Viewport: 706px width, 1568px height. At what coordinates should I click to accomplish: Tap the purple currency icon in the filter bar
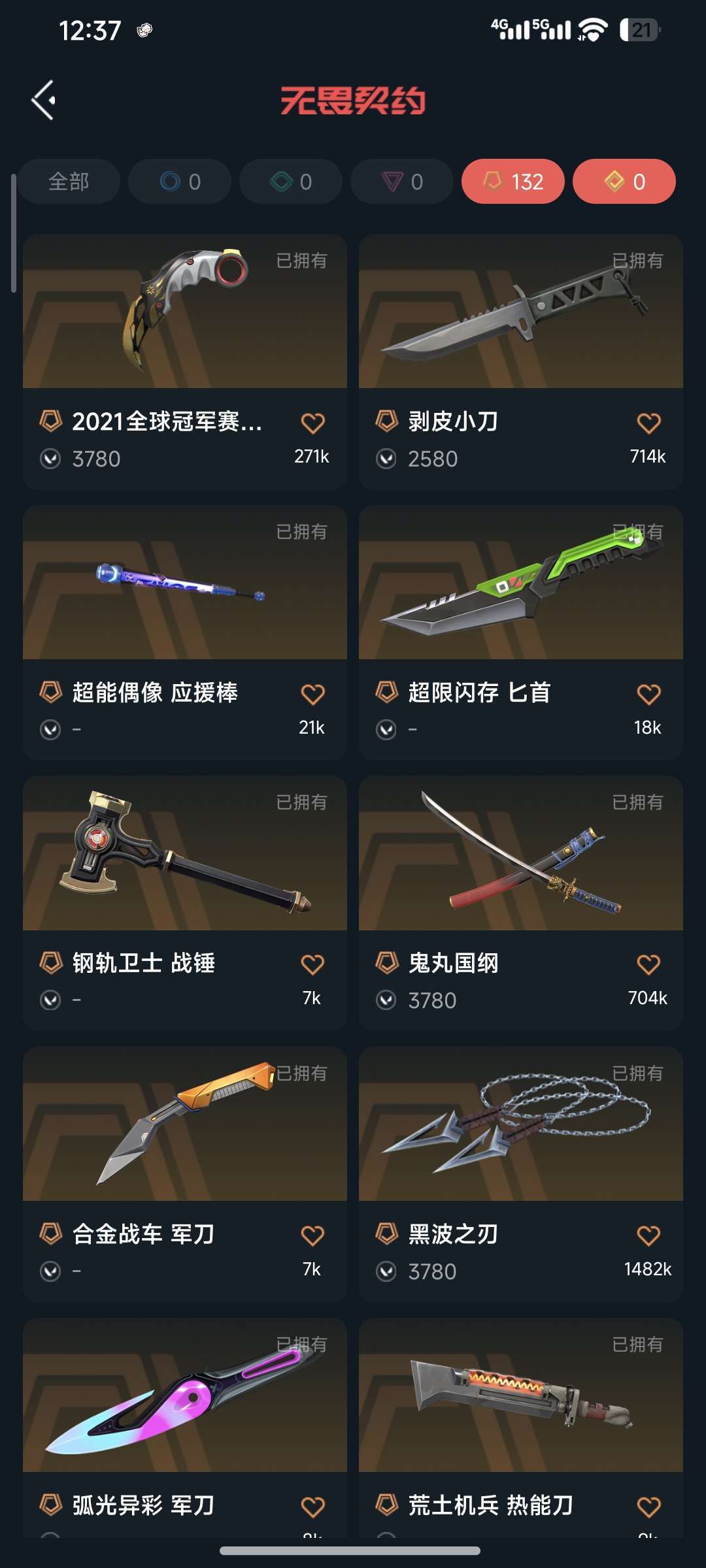click(x=391, y=182)
